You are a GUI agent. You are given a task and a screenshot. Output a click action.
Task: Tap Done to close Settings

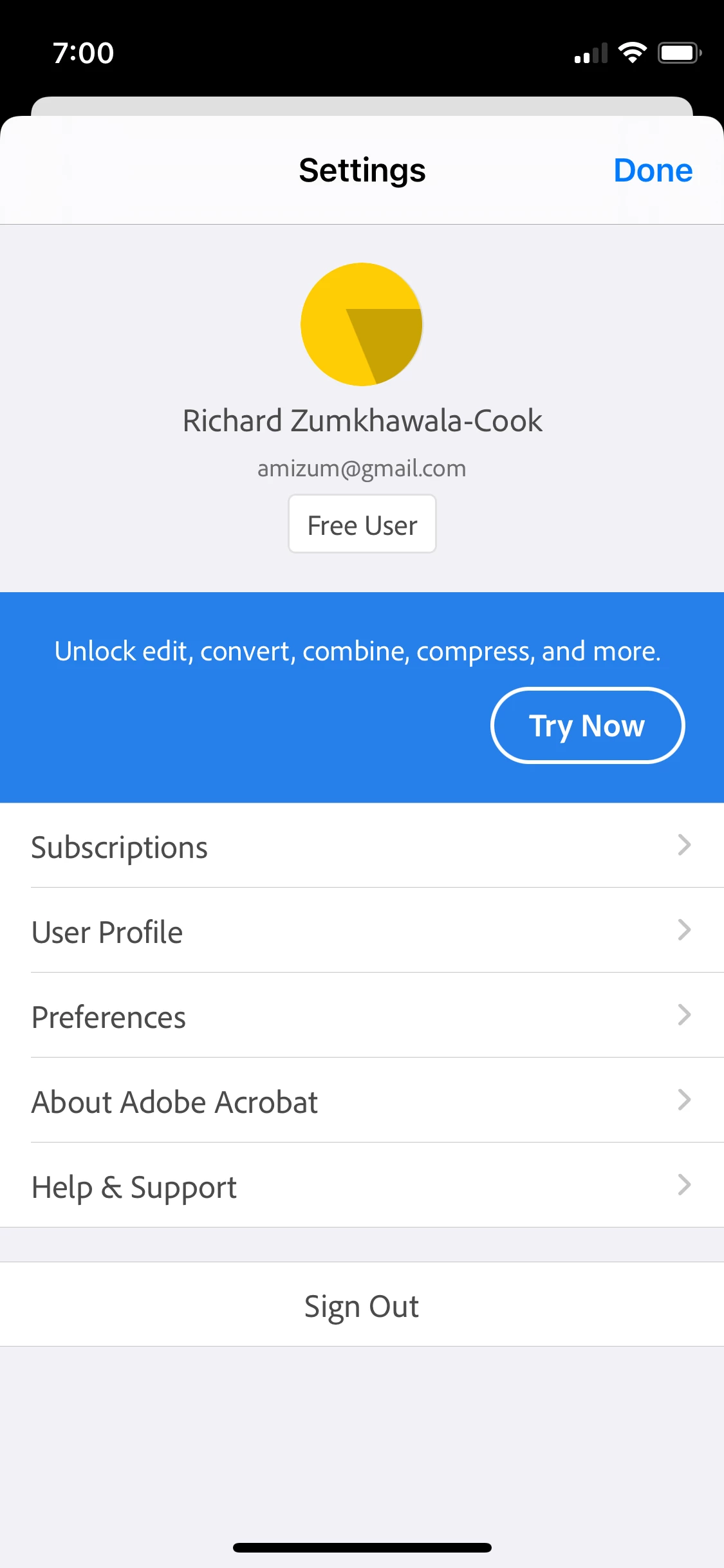[x=653, y=171]
